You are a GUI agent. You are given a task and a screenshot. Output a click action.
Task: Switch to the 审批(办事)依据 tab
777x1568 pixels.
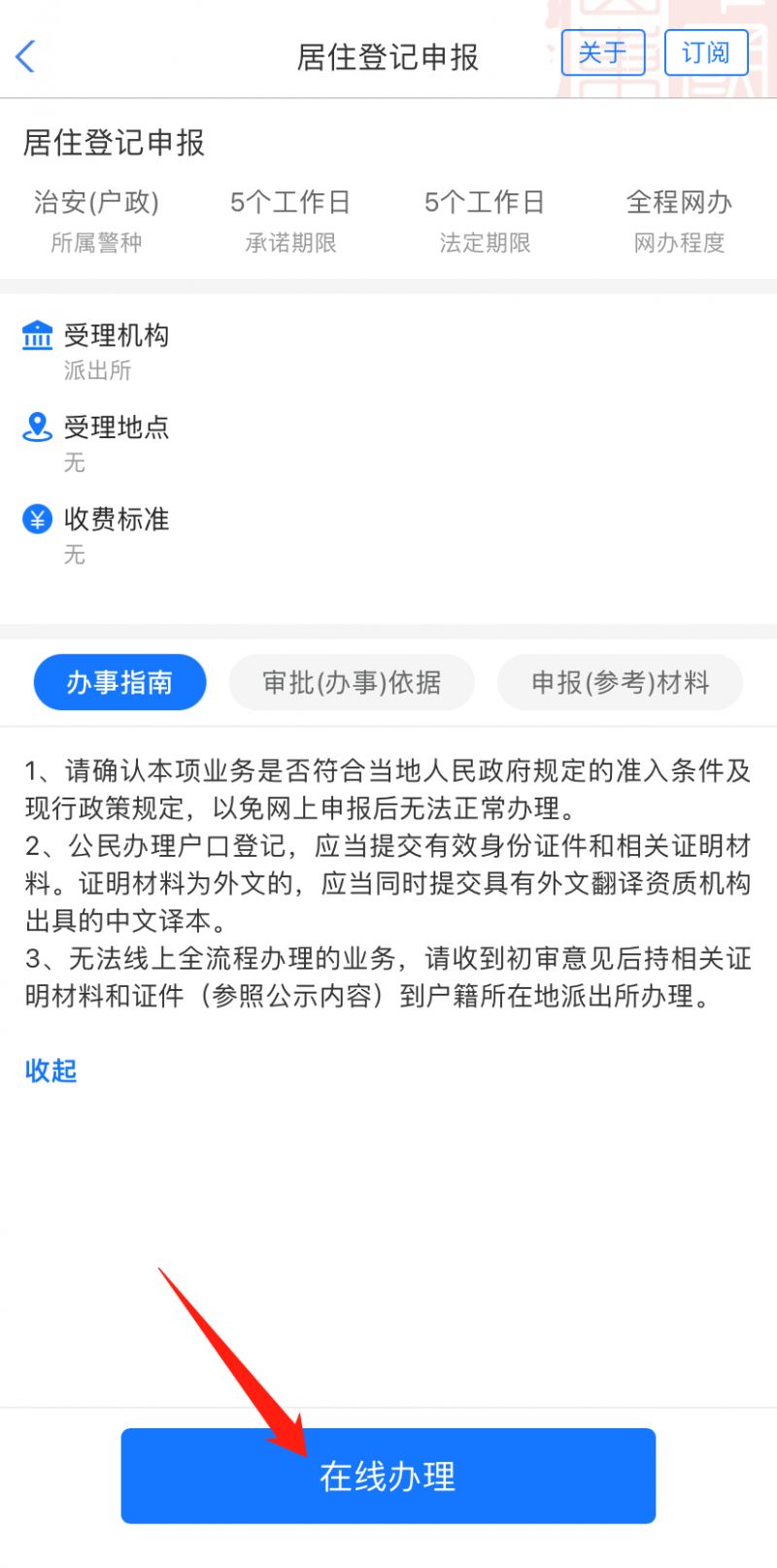click(352, 682)
